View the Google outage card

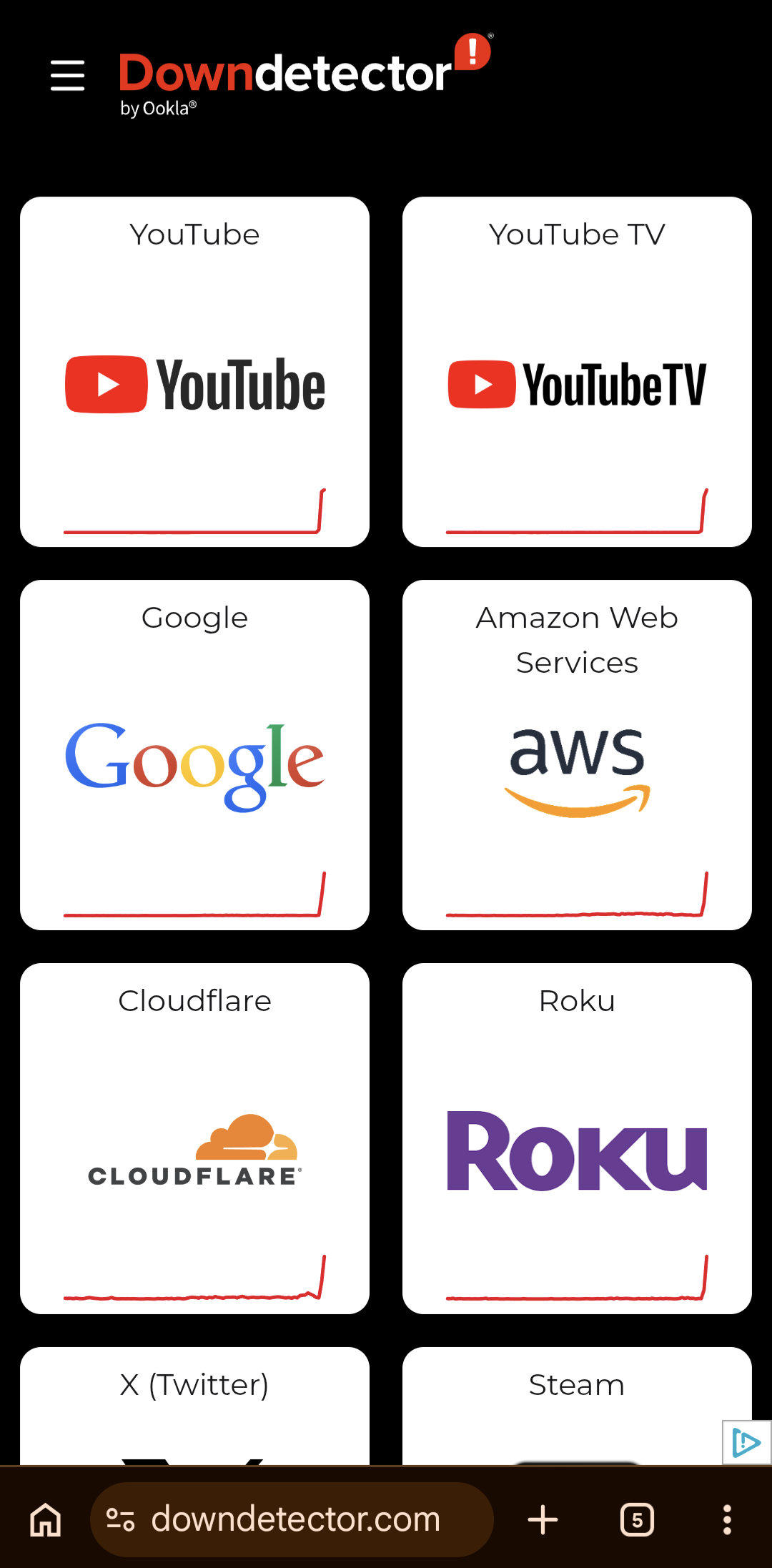[x=194, y=755]
